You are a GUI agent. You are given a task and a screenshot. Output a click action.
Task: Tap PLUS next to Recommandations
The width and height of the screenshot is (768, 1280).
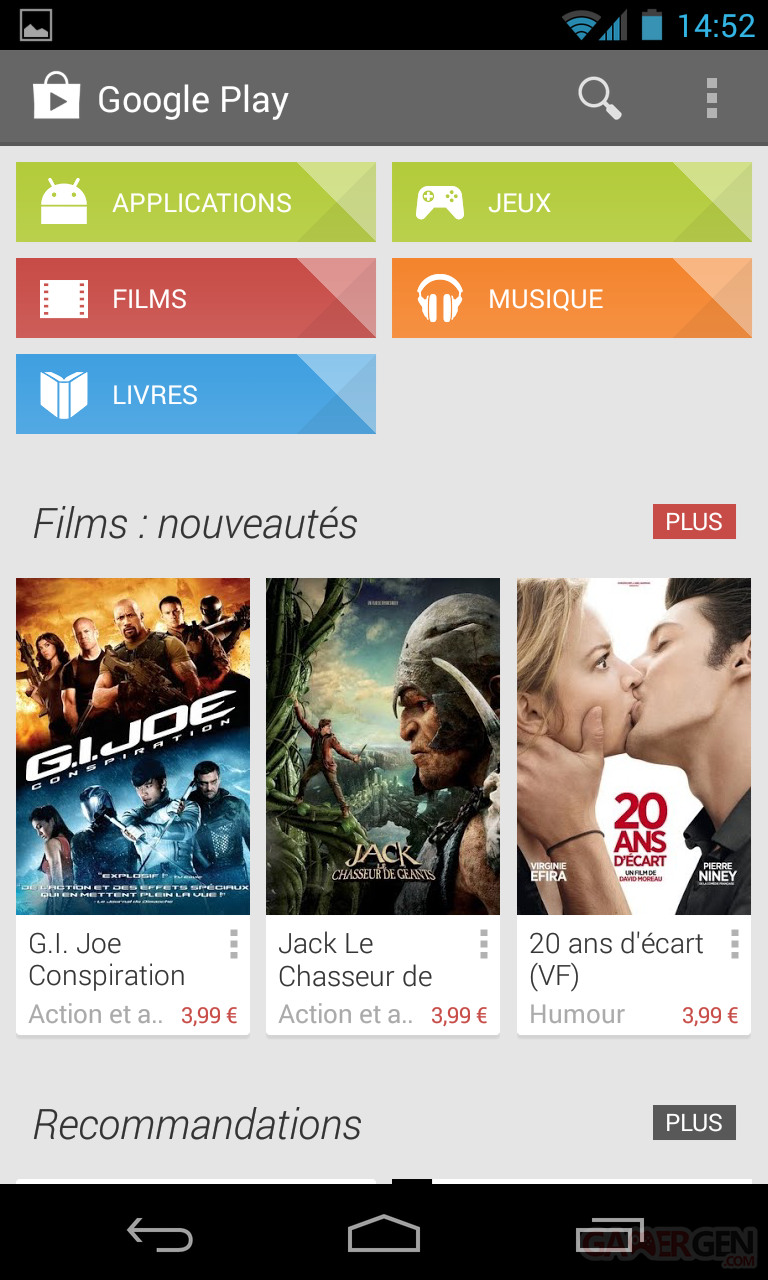[x=694, y=1123]
